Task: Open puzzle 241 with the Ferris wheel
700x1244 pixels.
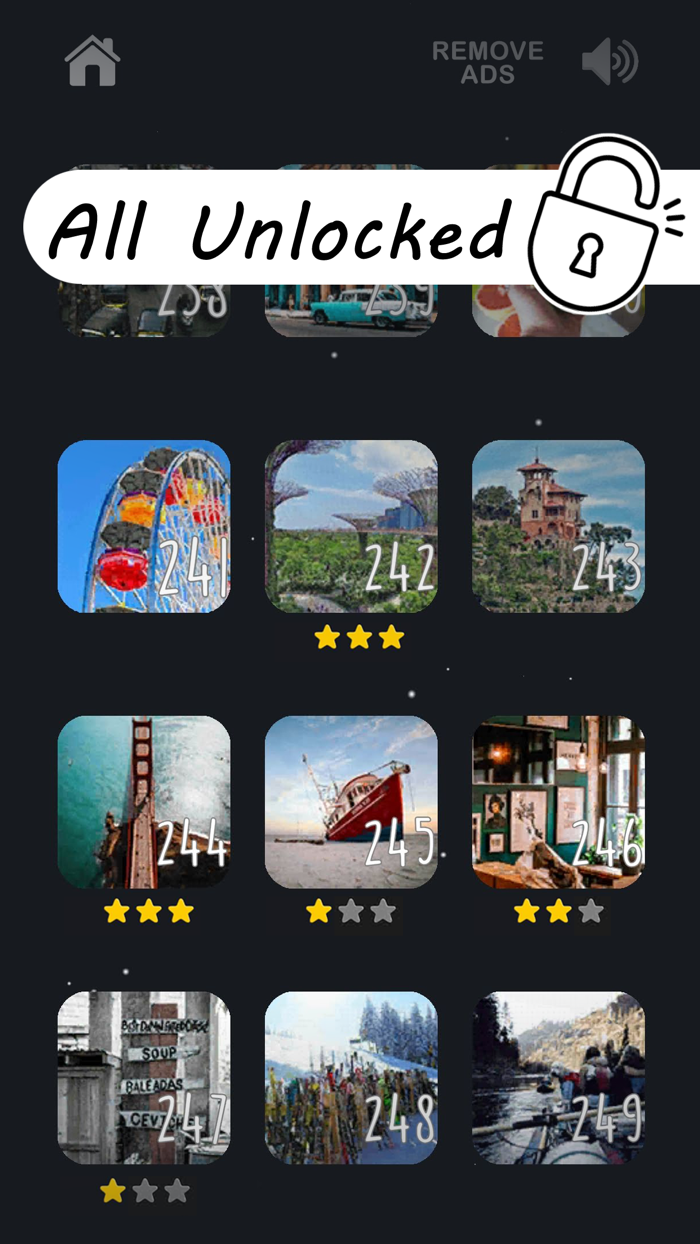Action: (144, 526)
